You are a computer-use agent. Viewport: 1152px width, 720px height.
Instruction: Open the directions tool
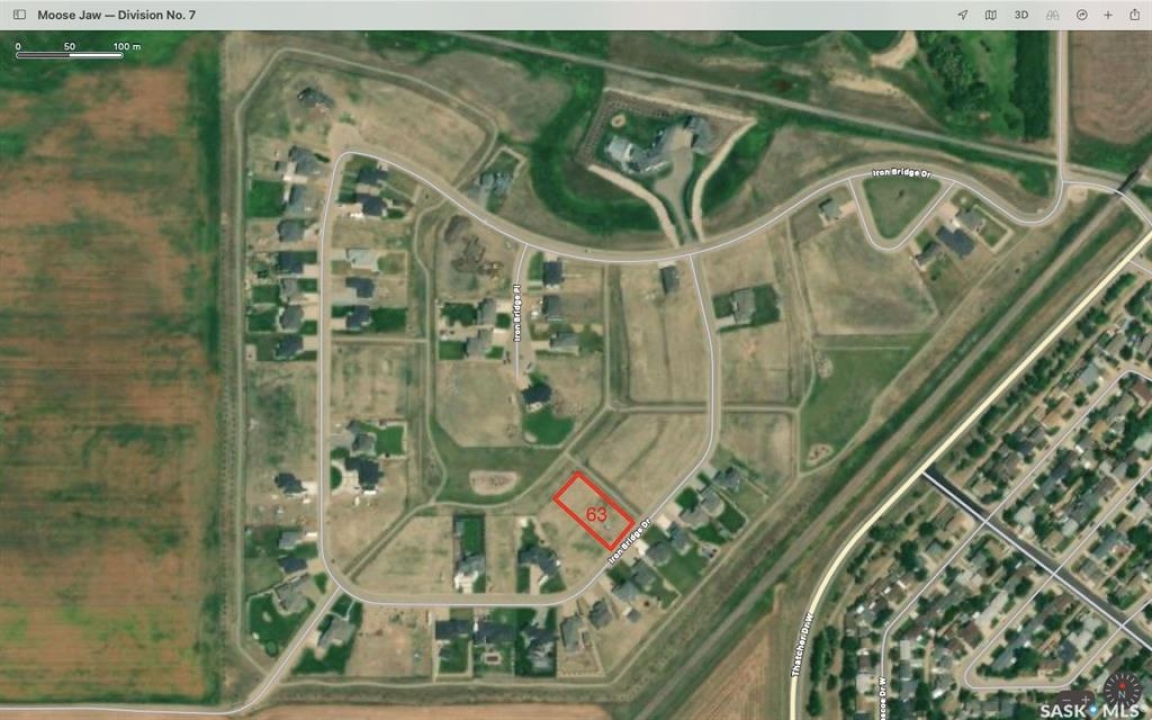(1081, 15)
